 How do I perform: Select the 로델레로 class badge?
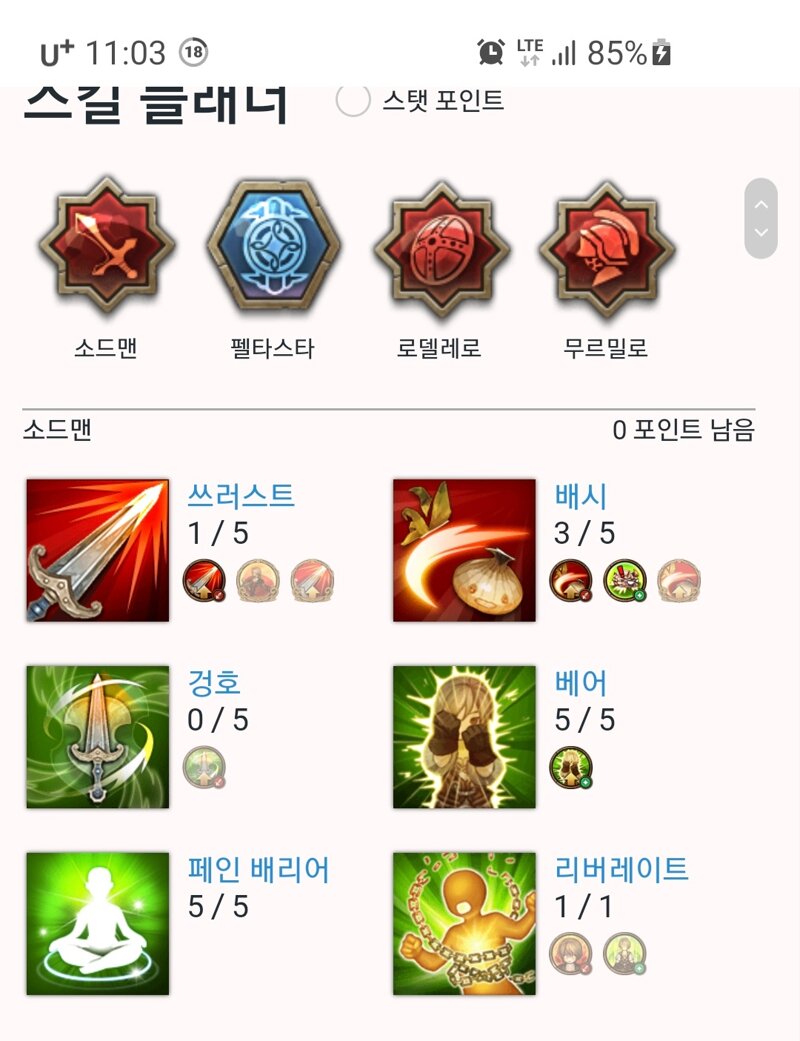[x=440, y=245]
